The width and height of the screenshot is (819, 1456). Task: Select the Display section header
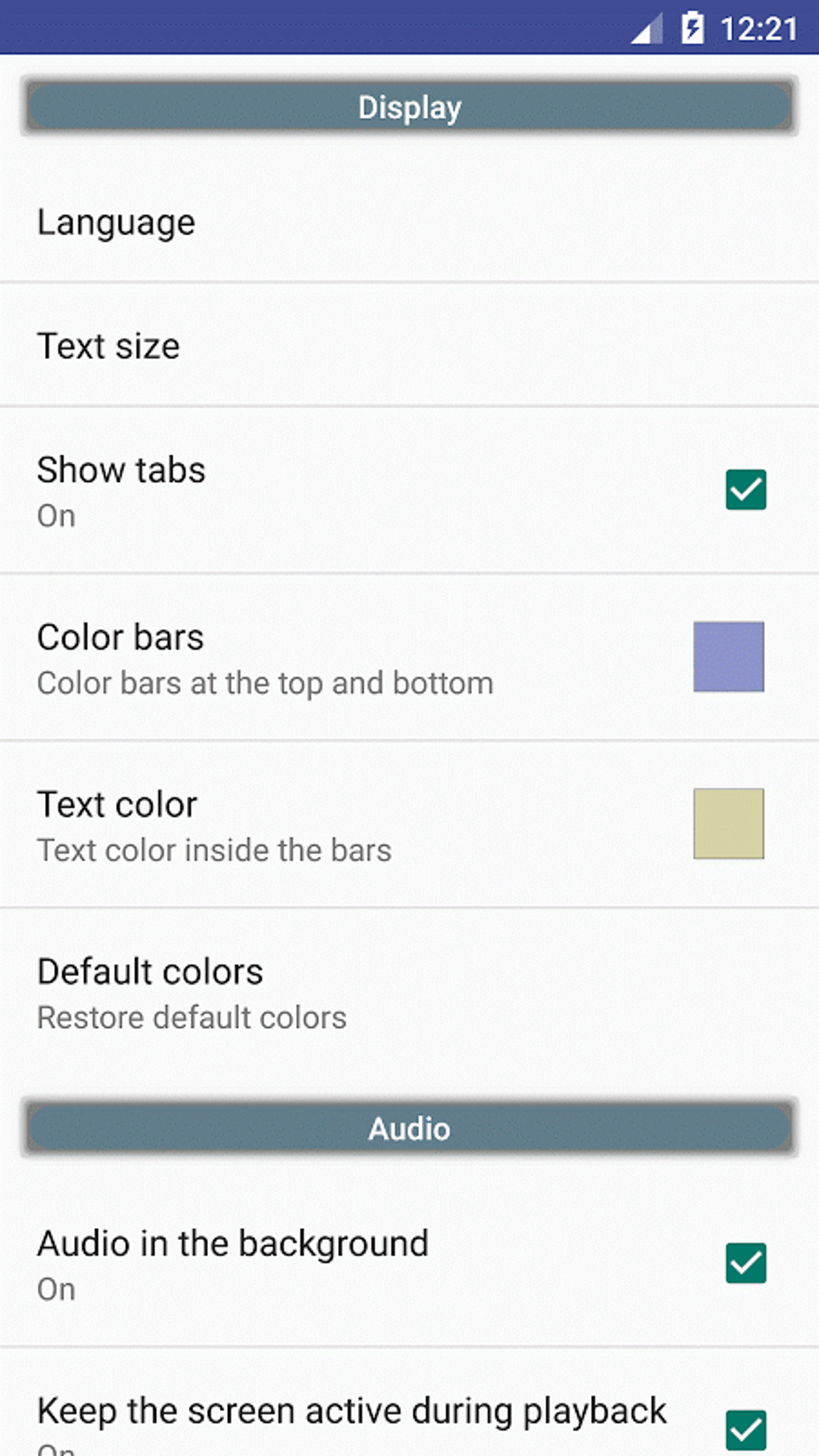(x=409, y=106)
